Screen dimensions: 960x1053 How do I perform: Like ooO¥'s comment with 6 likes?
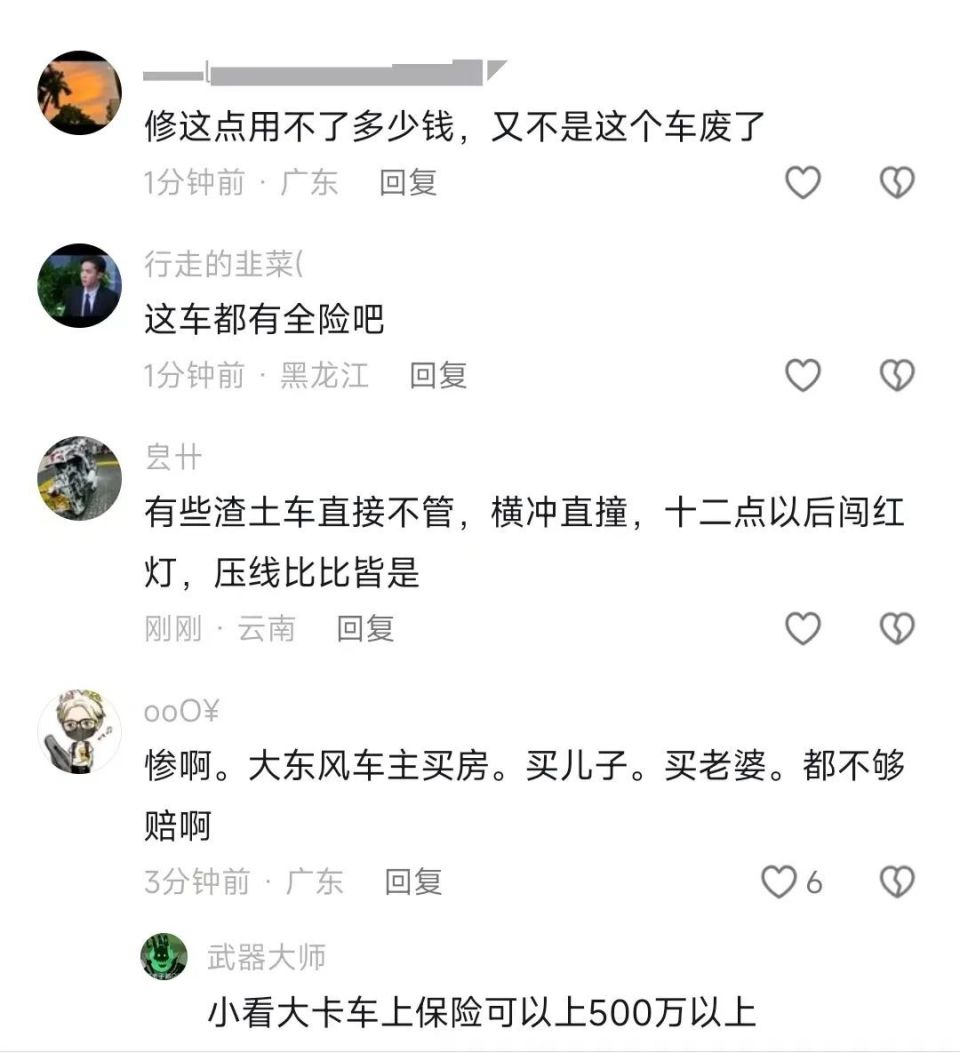click(x=779, y=882)
